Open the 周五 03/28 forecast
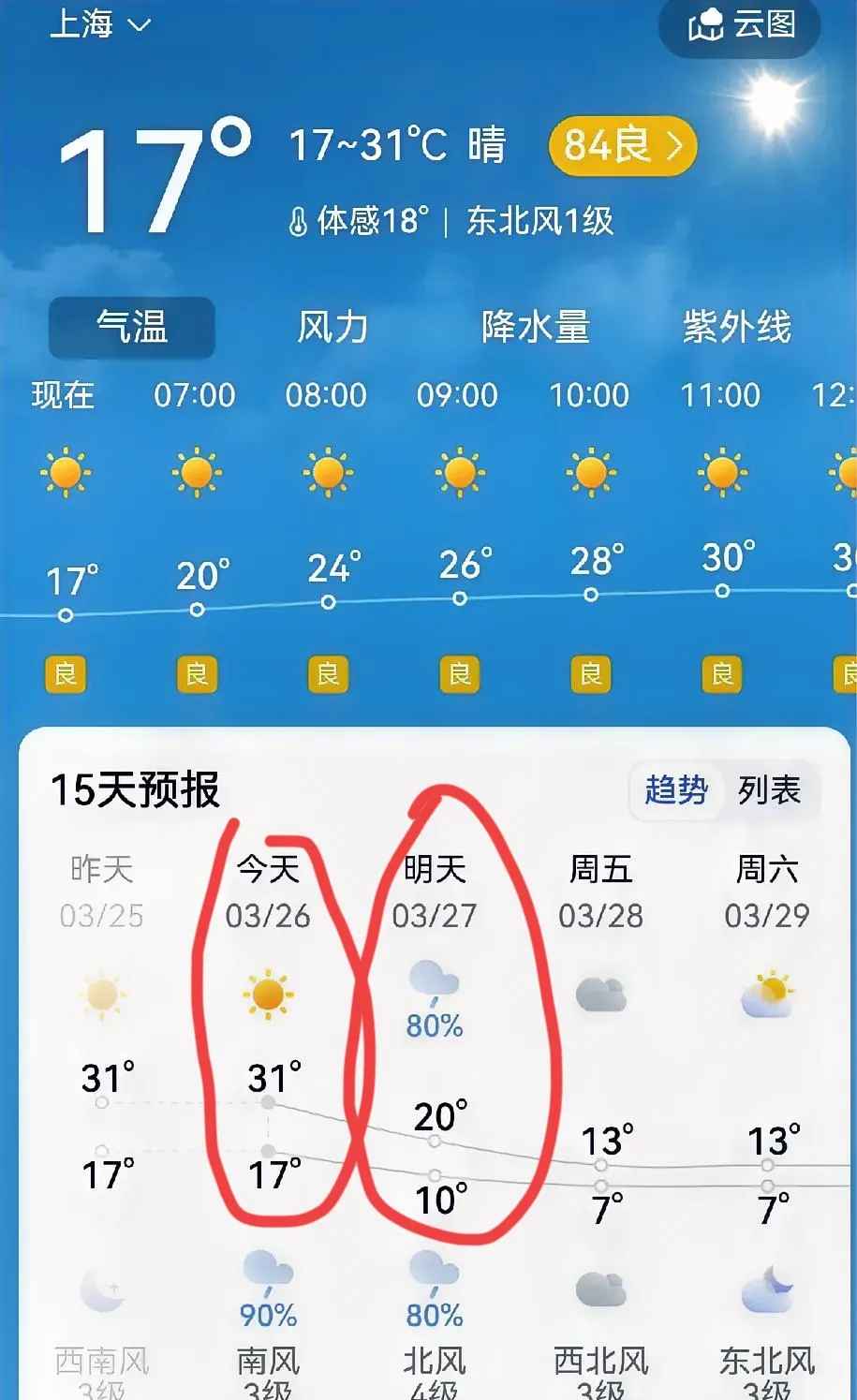 pyautogui.click(x=600, y=892)
